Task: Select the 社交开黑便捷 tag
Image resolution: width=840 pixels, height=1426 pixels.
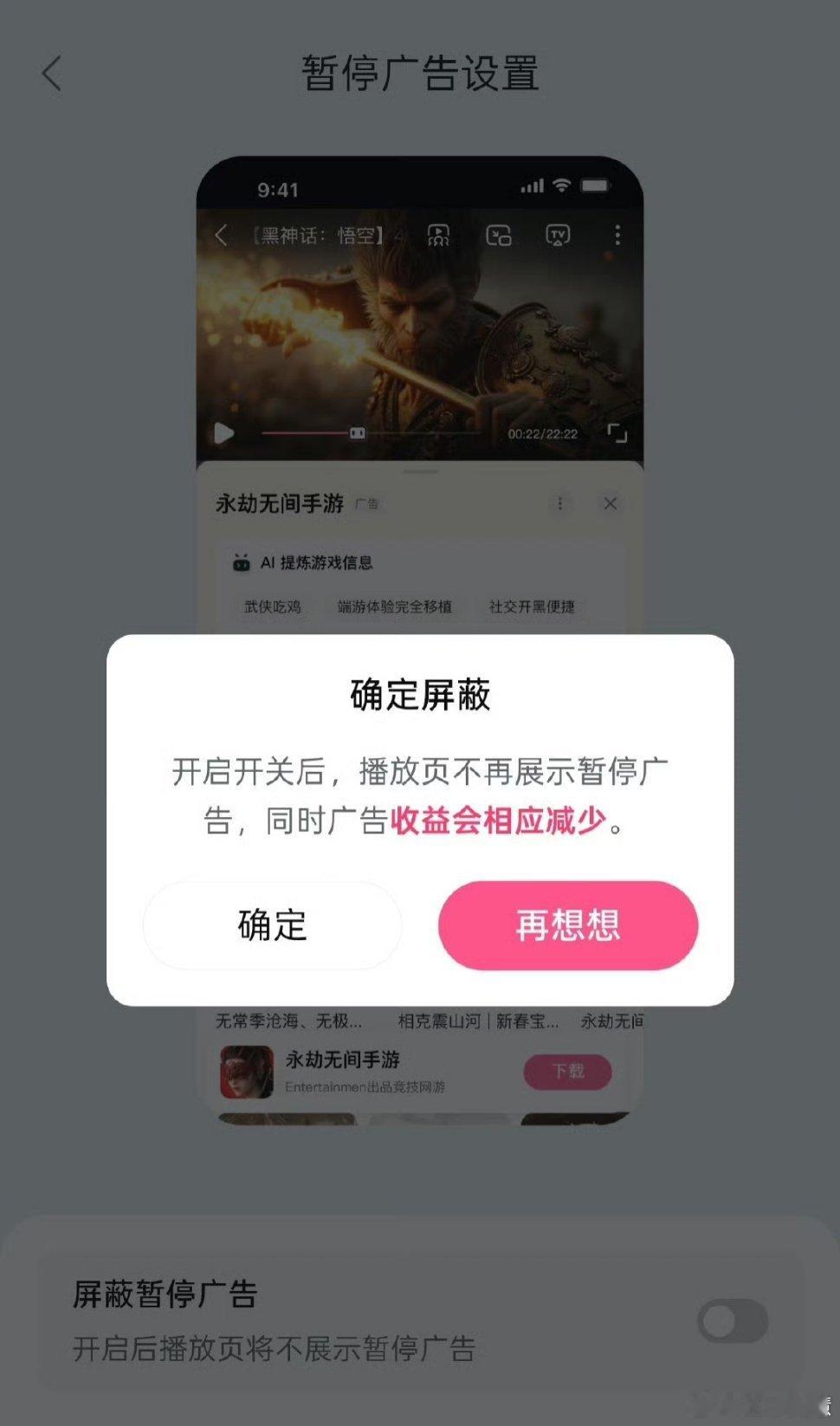Action: tap(534, 607)
